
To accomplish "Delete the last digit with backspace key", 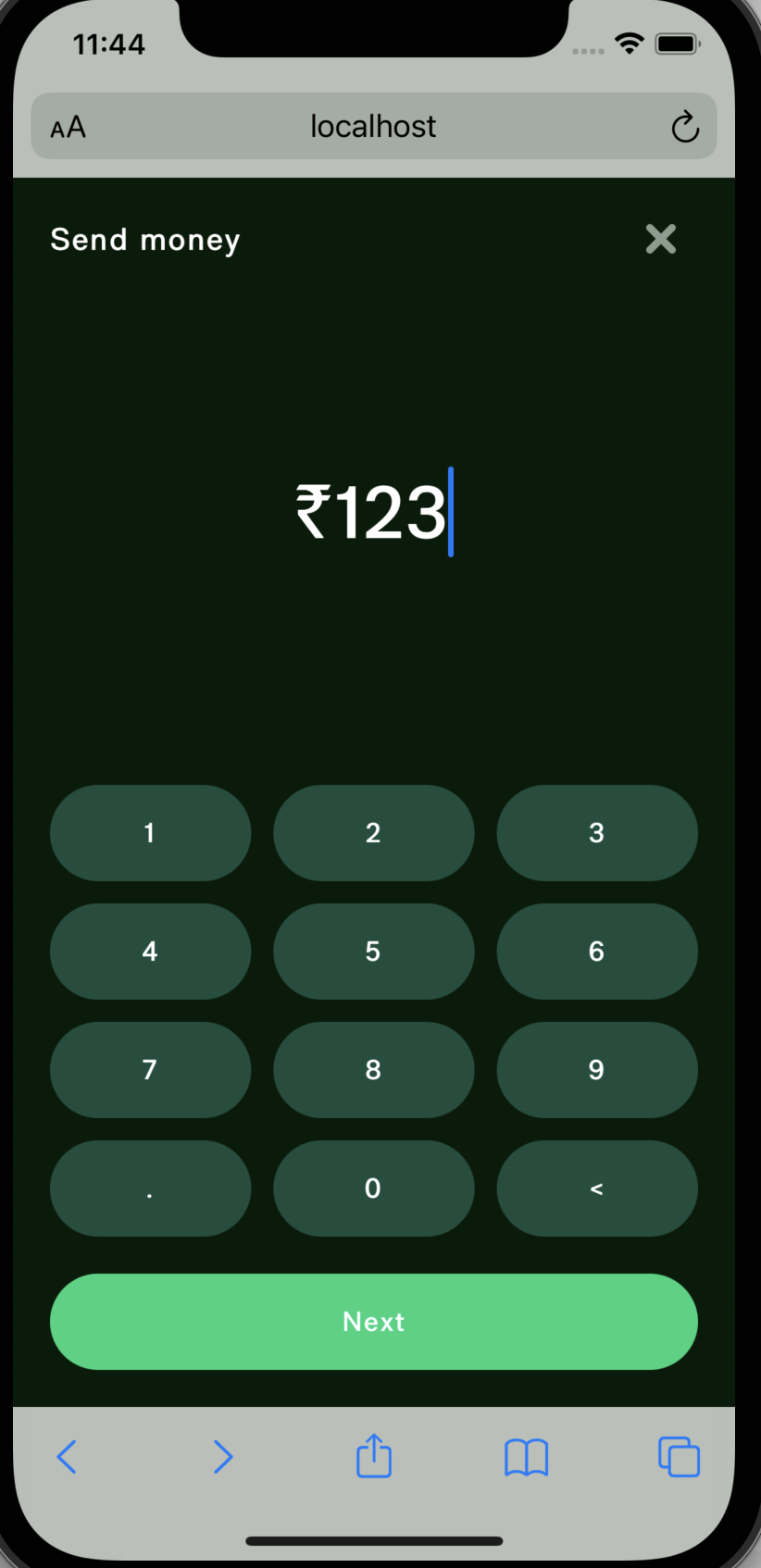I will 597,1188.
